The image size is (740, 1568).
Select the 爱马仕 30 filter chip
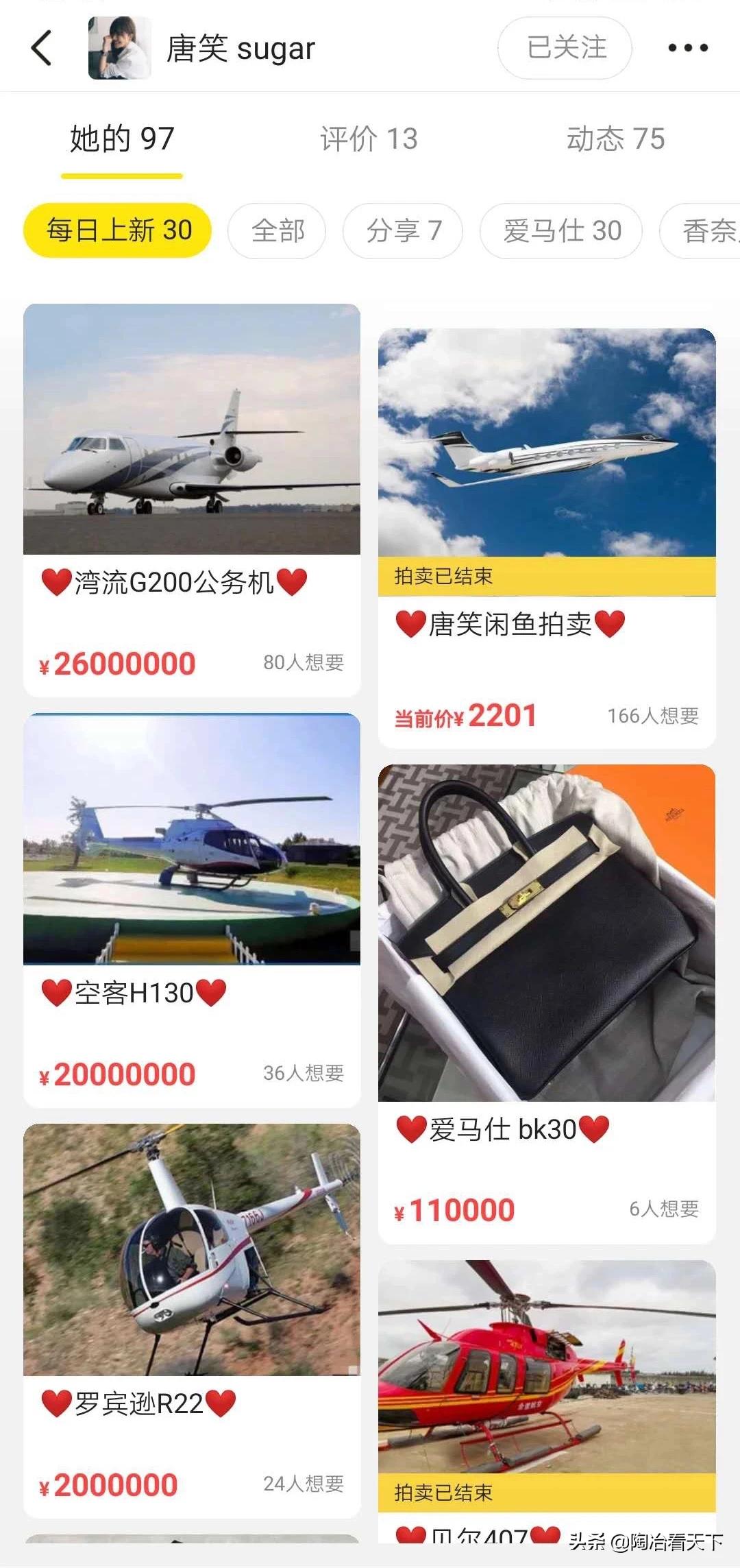(x=560, y=231)
